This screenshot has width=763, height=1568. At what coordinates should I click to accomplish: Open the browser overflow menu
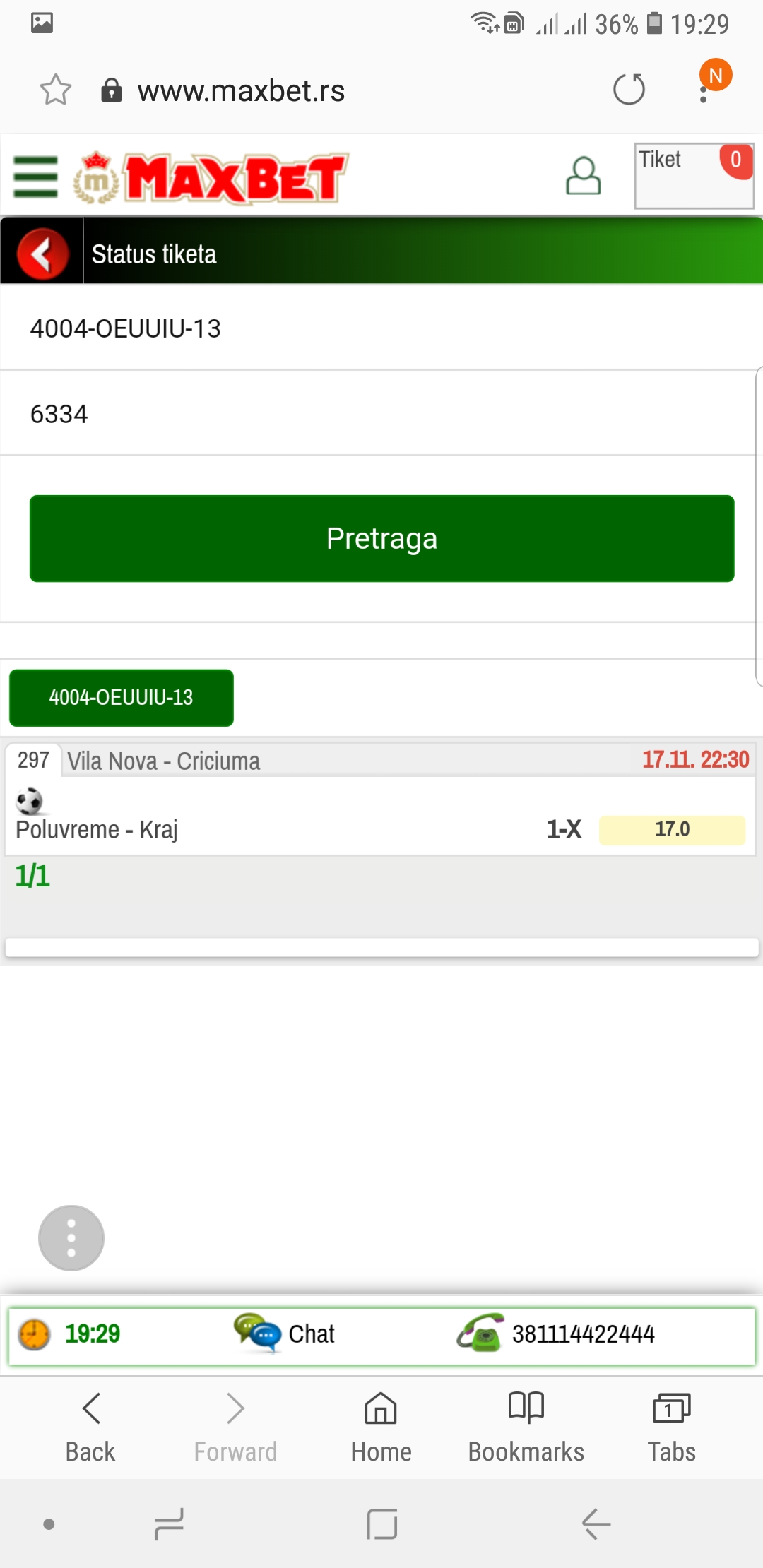pos(704,92)
